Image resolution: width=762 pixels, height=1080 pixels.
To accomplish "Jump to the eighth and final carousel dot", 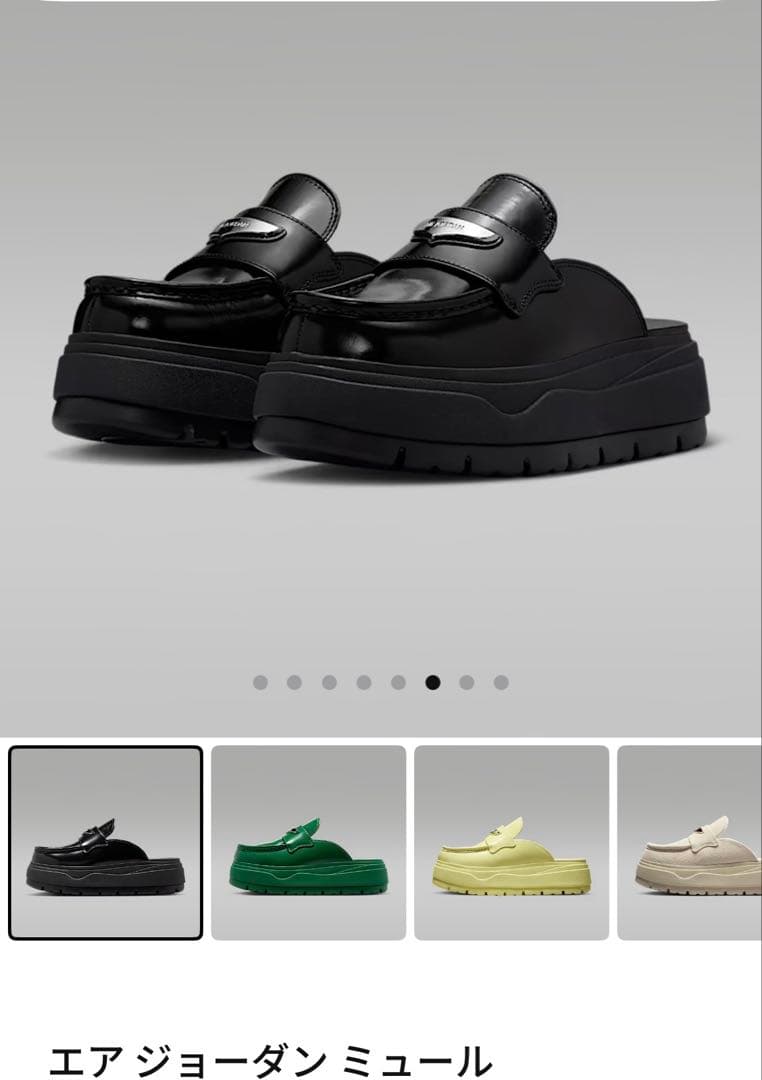I will tap(499, 683).
